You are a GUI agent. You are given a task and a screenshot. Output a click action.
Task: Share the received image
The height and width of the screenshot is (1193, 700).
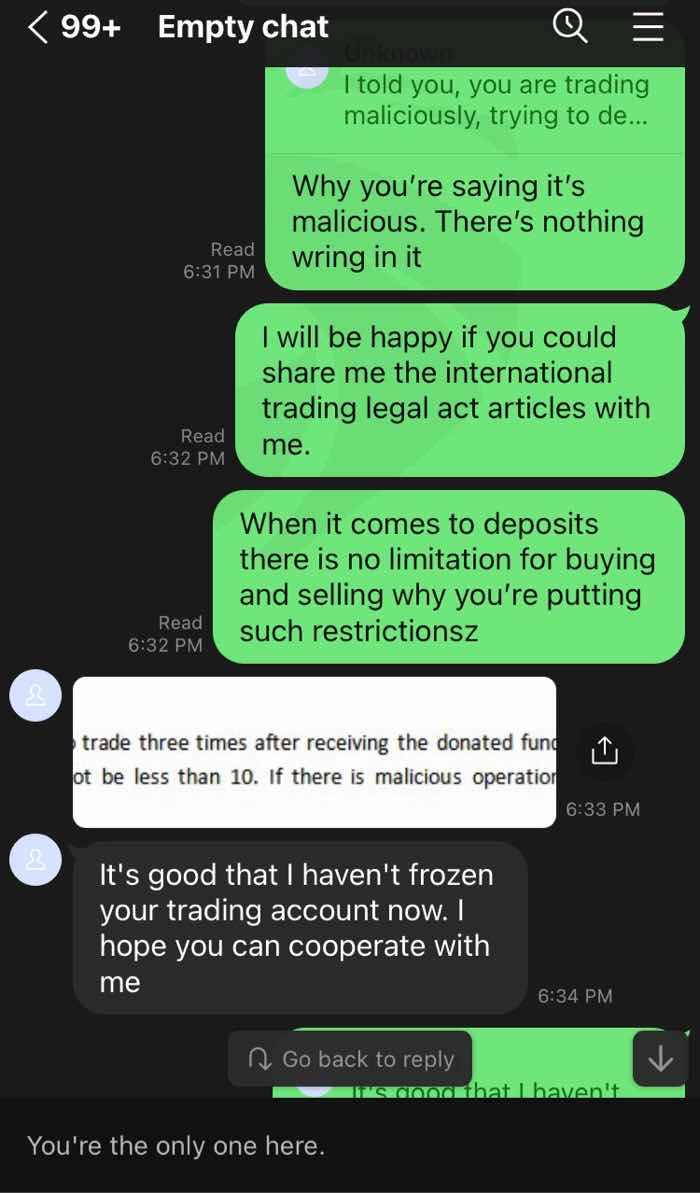pyautogui.click(x=604, y=750)
